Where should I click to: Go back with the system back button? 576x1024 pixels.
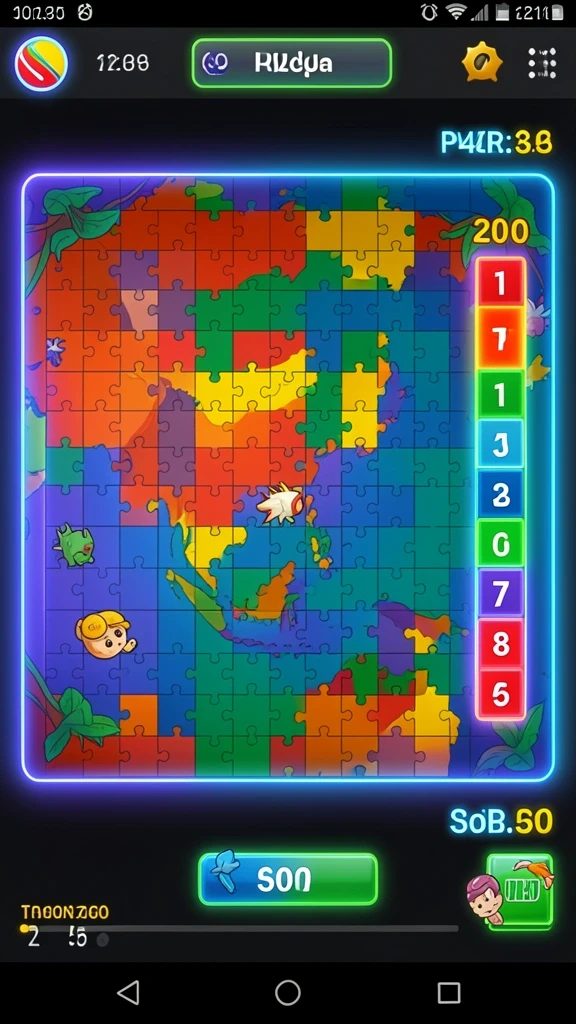coord(129,993)
